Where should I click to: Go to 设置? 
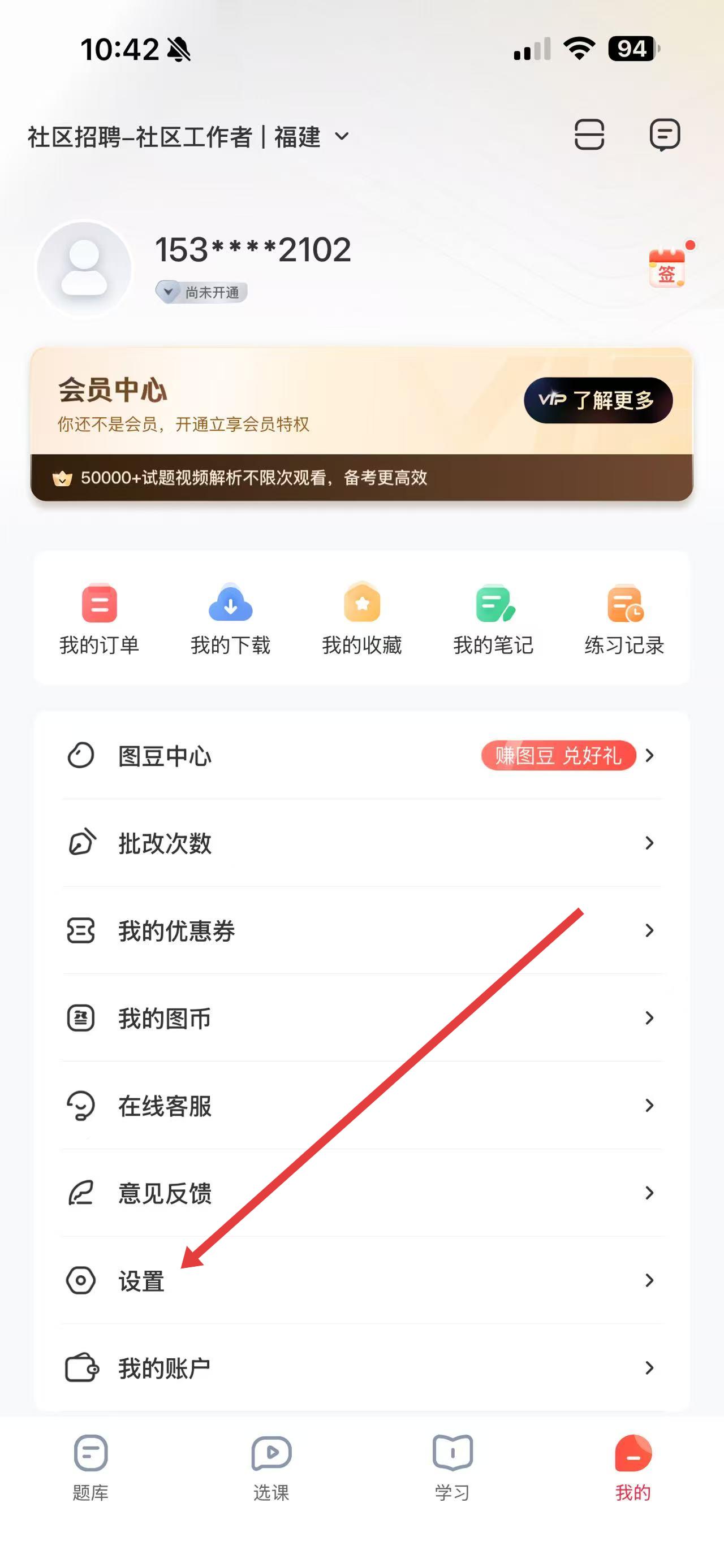coord(361,1281)
